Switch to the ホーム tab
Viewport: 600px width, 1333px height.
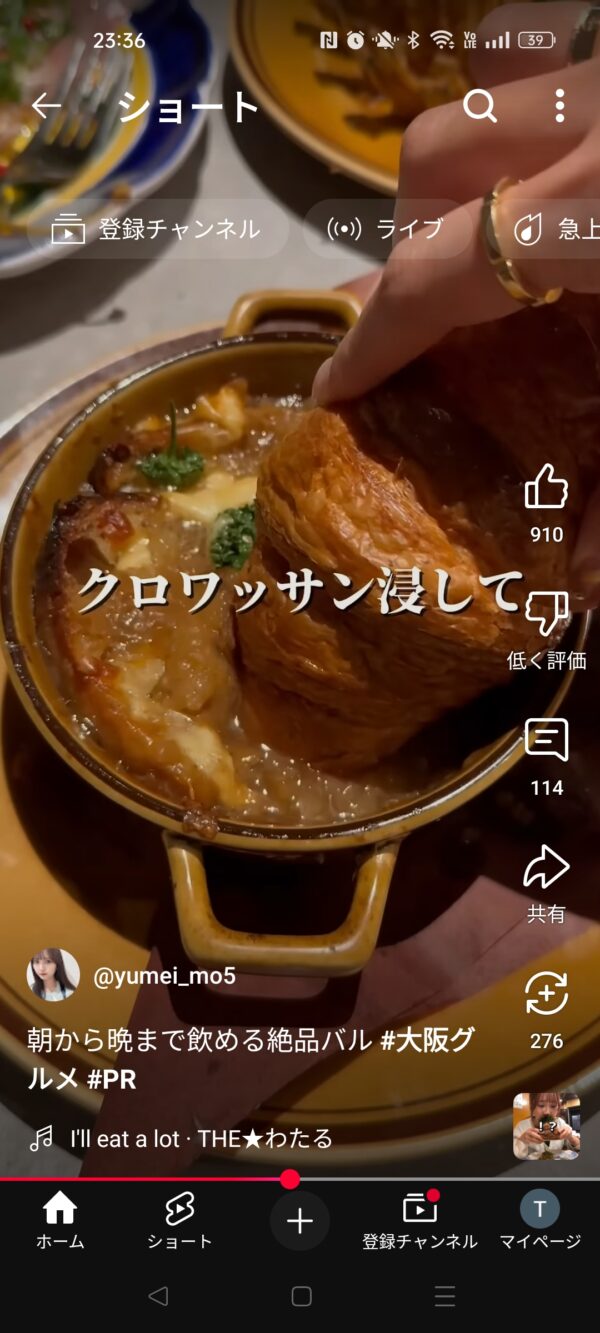60,1222
